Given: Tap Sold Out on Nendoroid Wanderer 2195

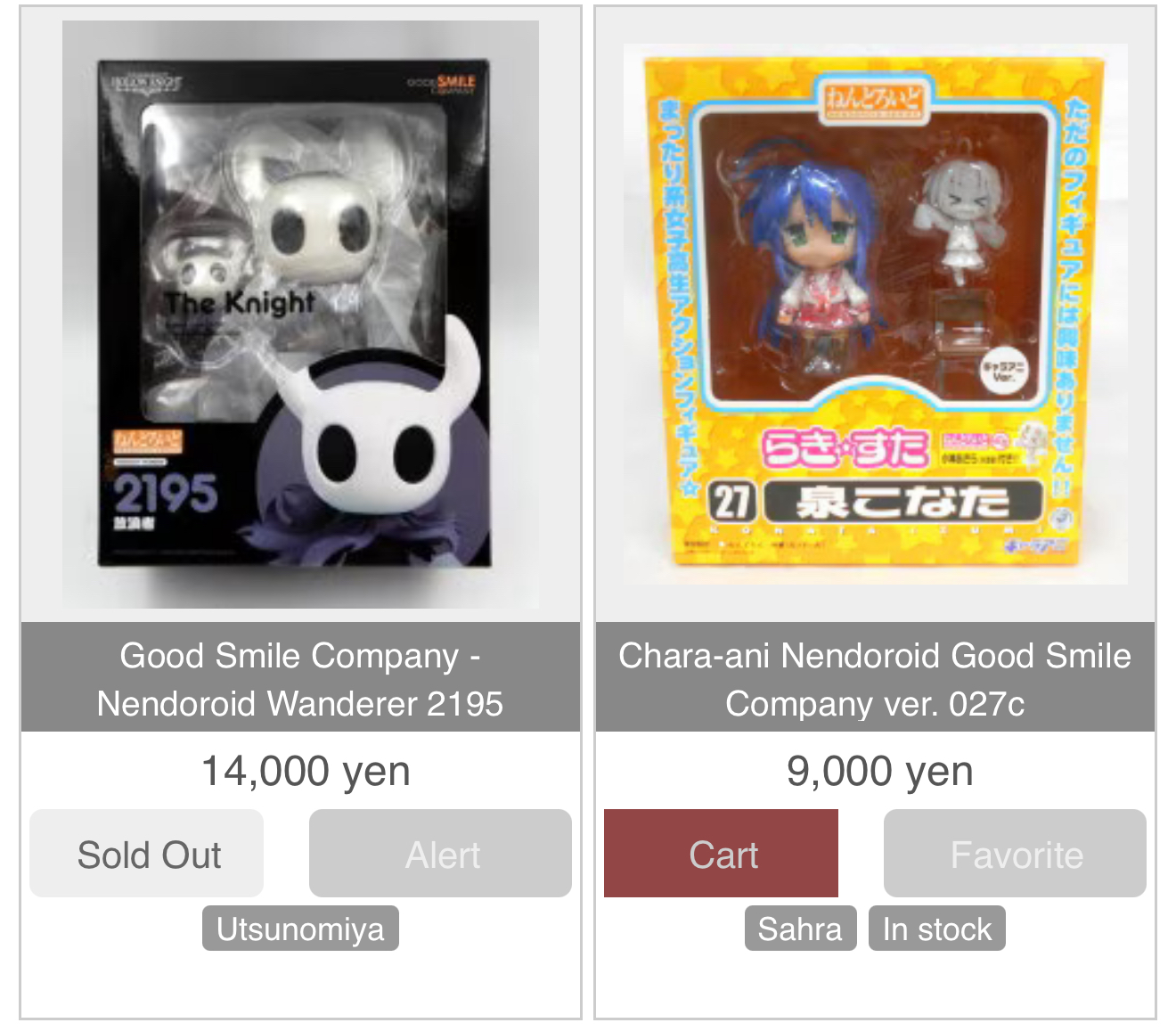Looking at the screenshot, I should (147, 854).
